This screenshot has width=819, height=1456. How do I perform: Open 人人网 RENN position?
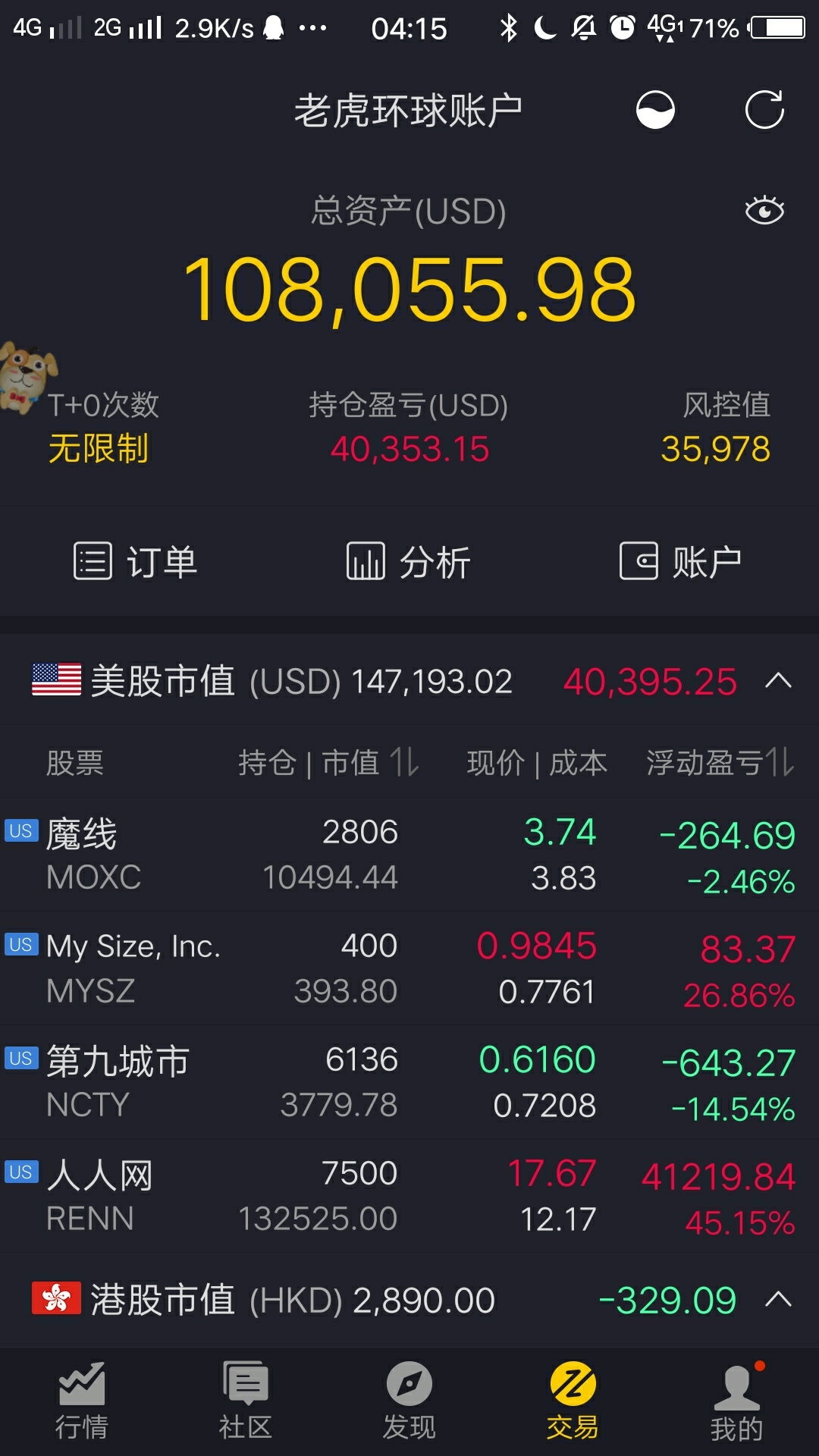pos(409,1196)
